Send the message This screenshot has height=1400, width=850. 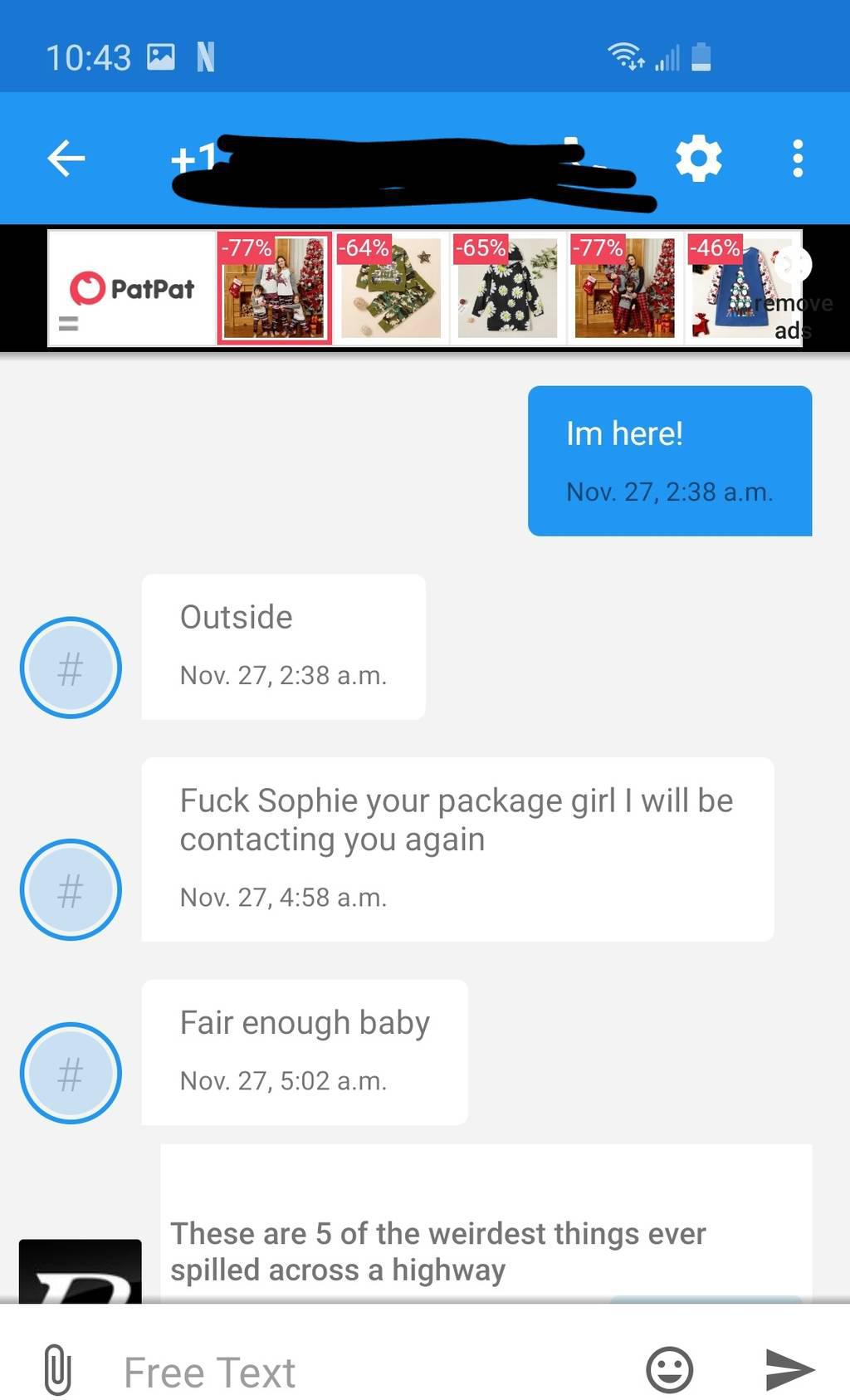point(789,1368)
